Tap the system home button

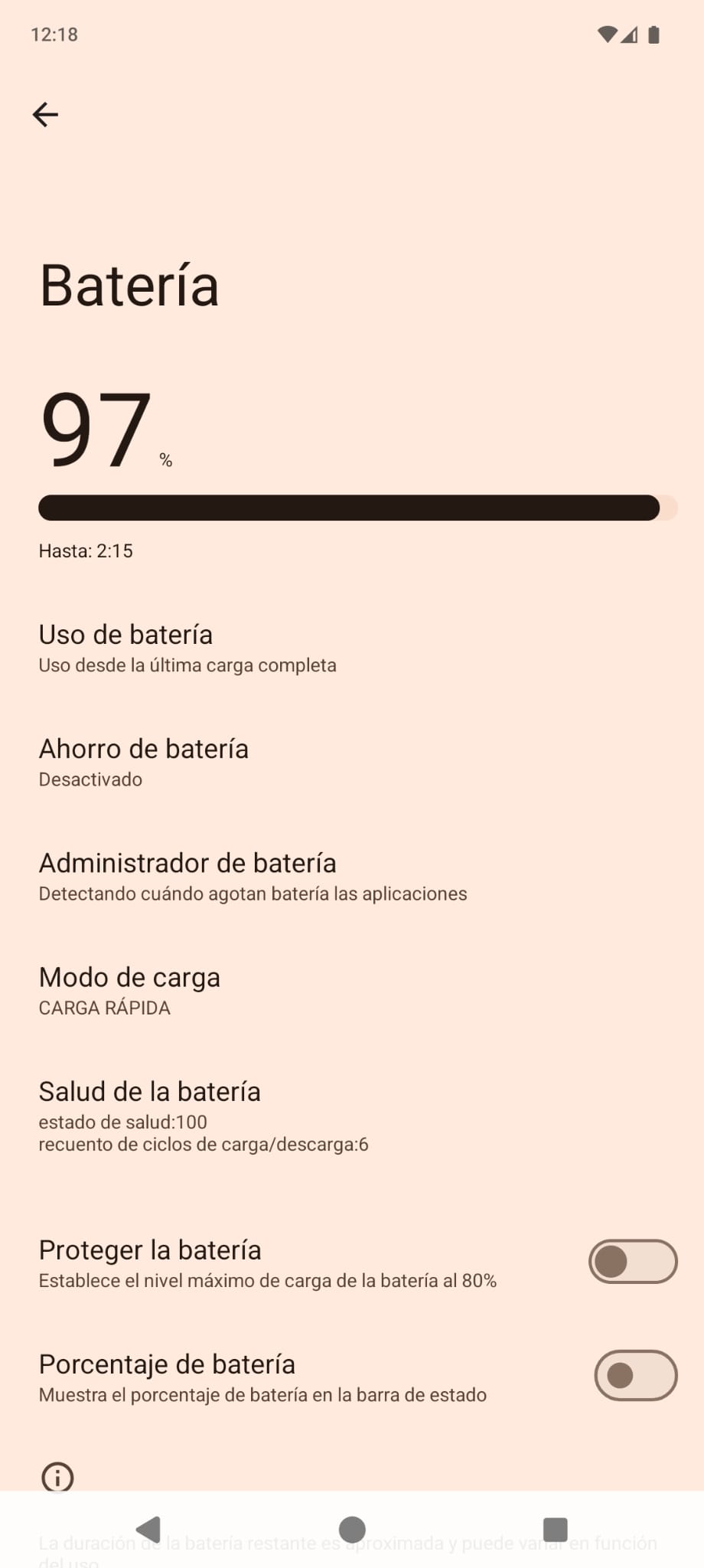(x=352, y=1530)
